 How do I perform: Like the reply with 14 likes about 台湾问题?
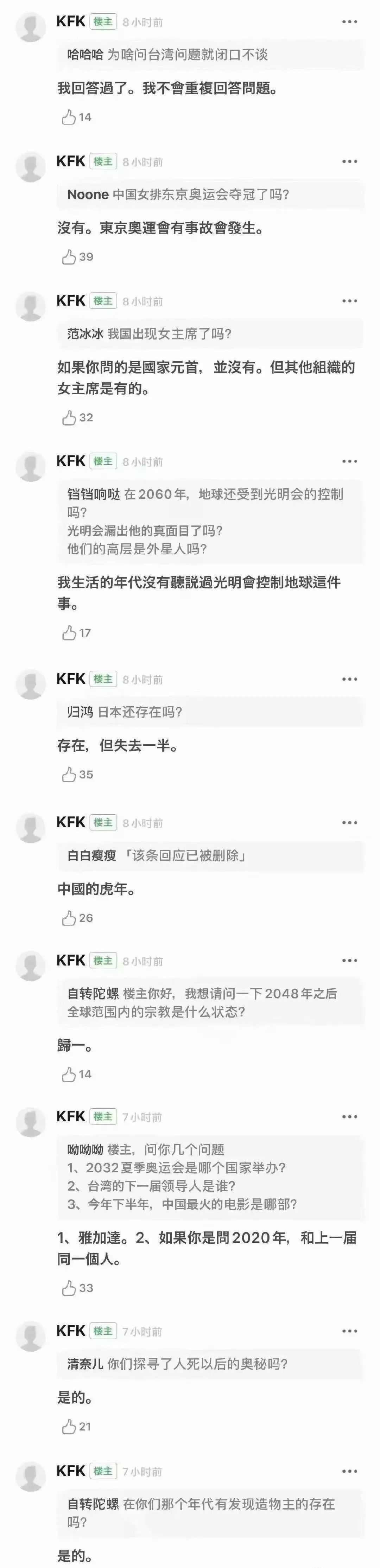point(69,117)
